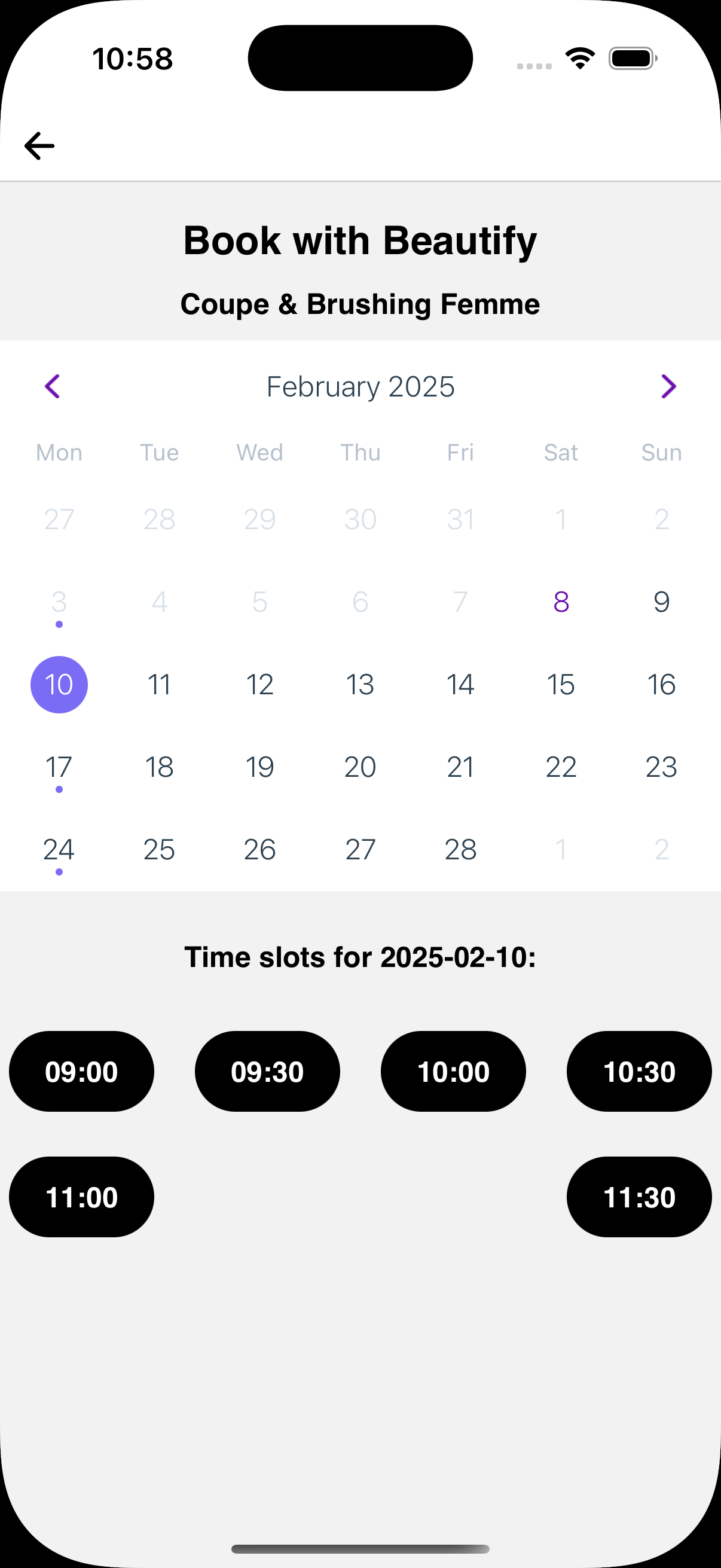721x1568 pixels.
Task: Click the Book with Beautify title
Action: click(x=360, y=240)
